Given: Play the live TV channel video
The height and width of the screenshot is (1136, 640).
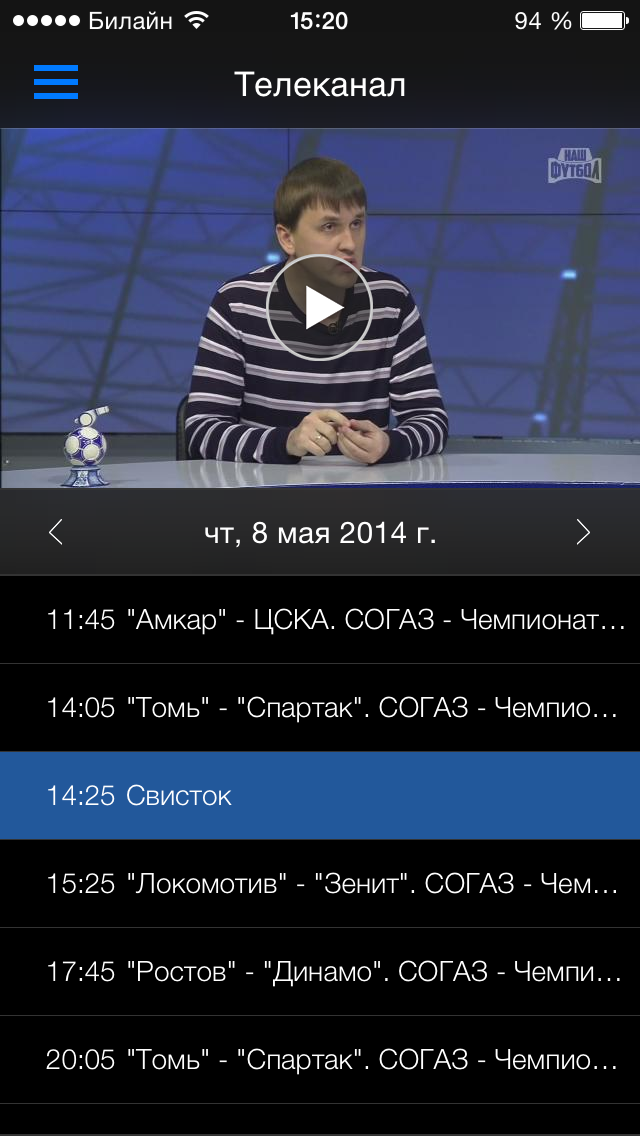Looking at the screenshot, I should (320, 307).
